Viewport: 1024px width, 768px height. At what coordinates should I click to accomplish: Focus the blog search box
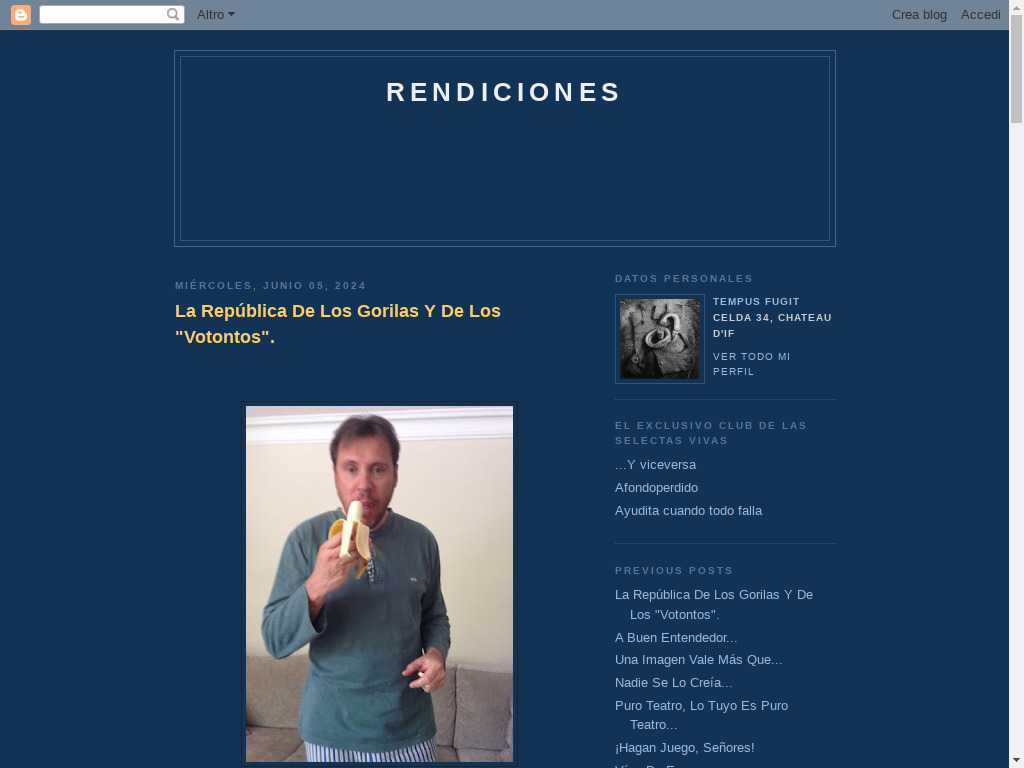click(103, 15)
